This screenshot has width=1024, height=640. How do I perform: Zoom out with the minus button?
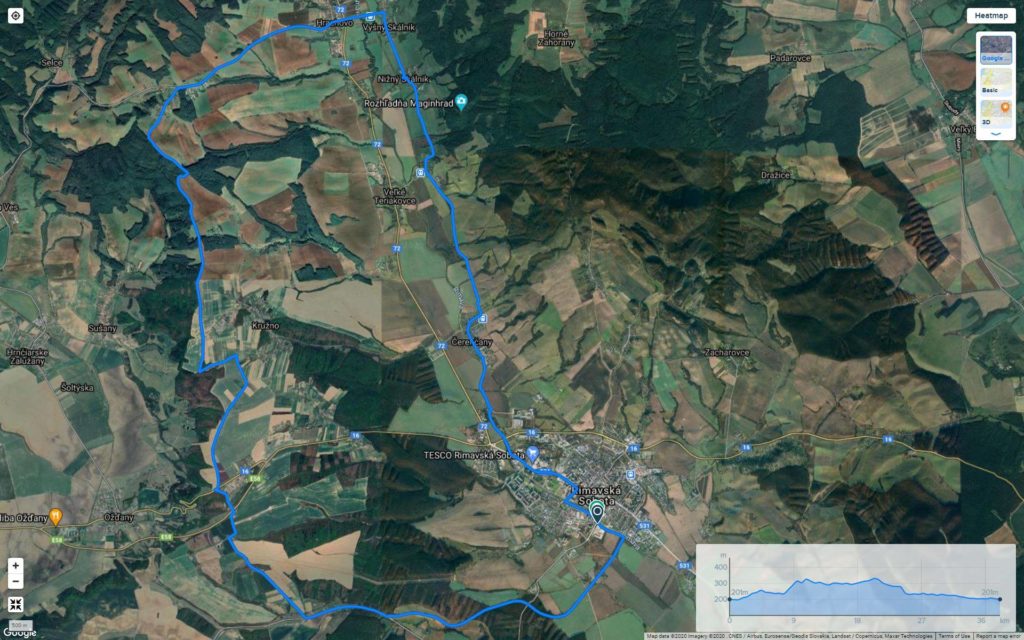tap(15, 582)
